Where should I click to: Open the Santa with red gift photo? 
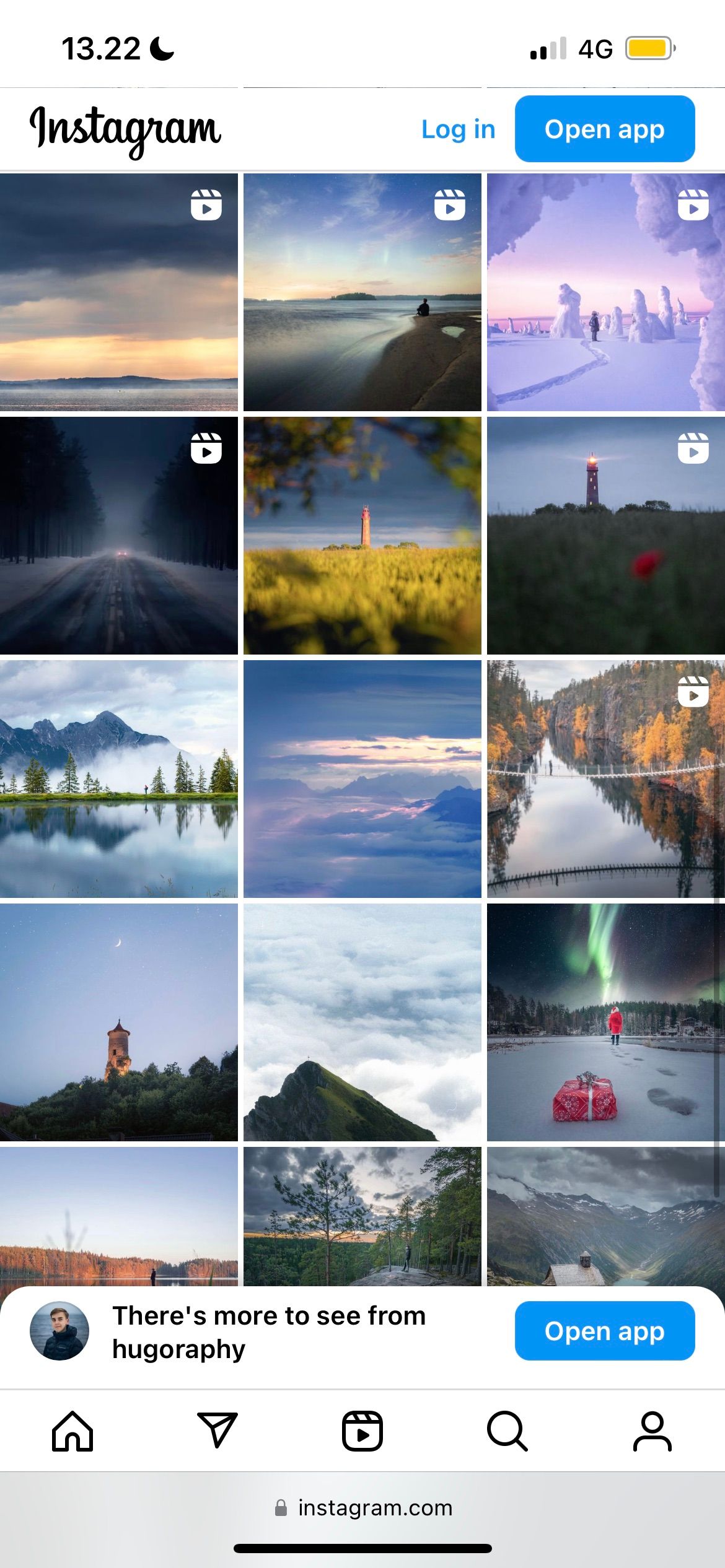click(x=605, y=1022)
